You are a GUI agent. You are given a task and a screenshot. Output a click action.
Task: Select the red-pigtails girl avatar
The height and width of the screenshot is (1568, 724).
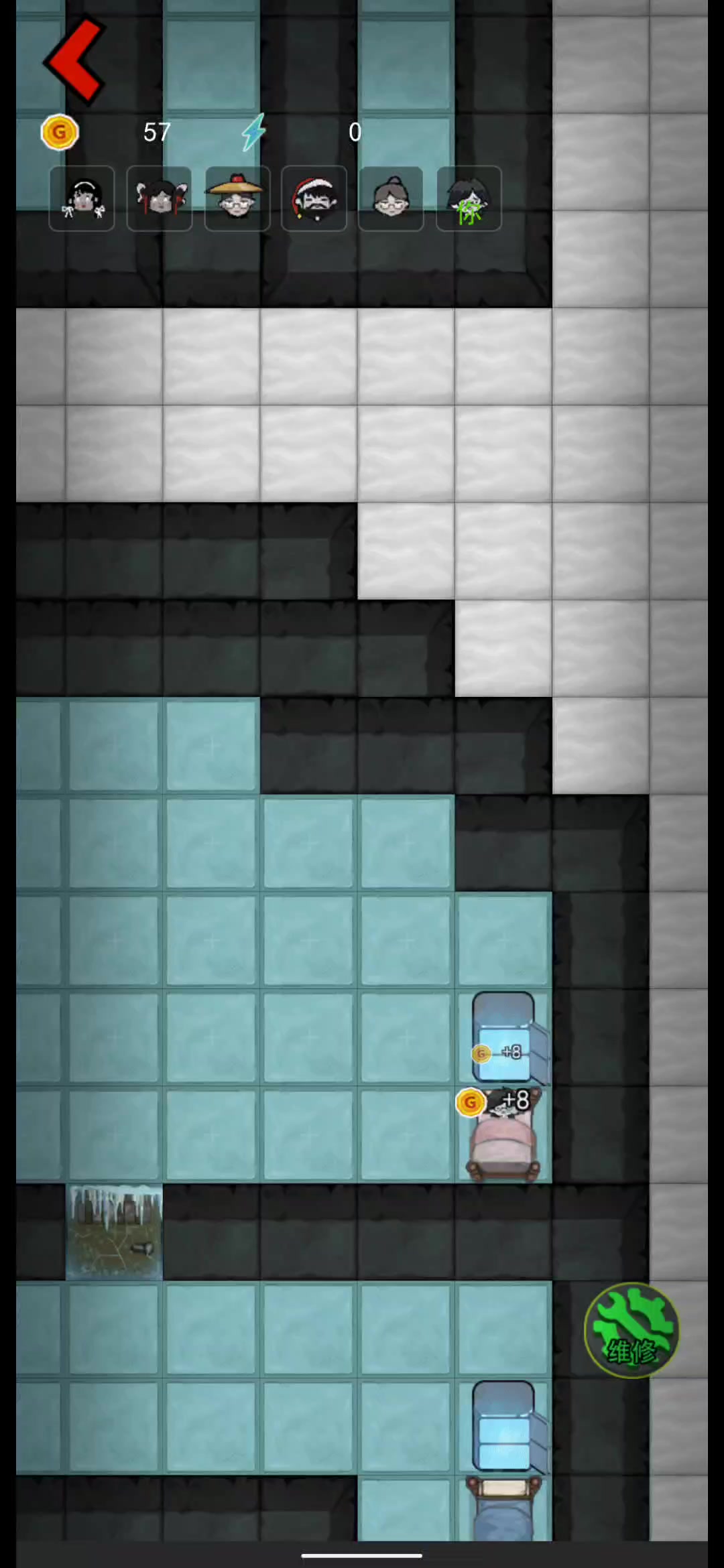(x=160, y=198)
